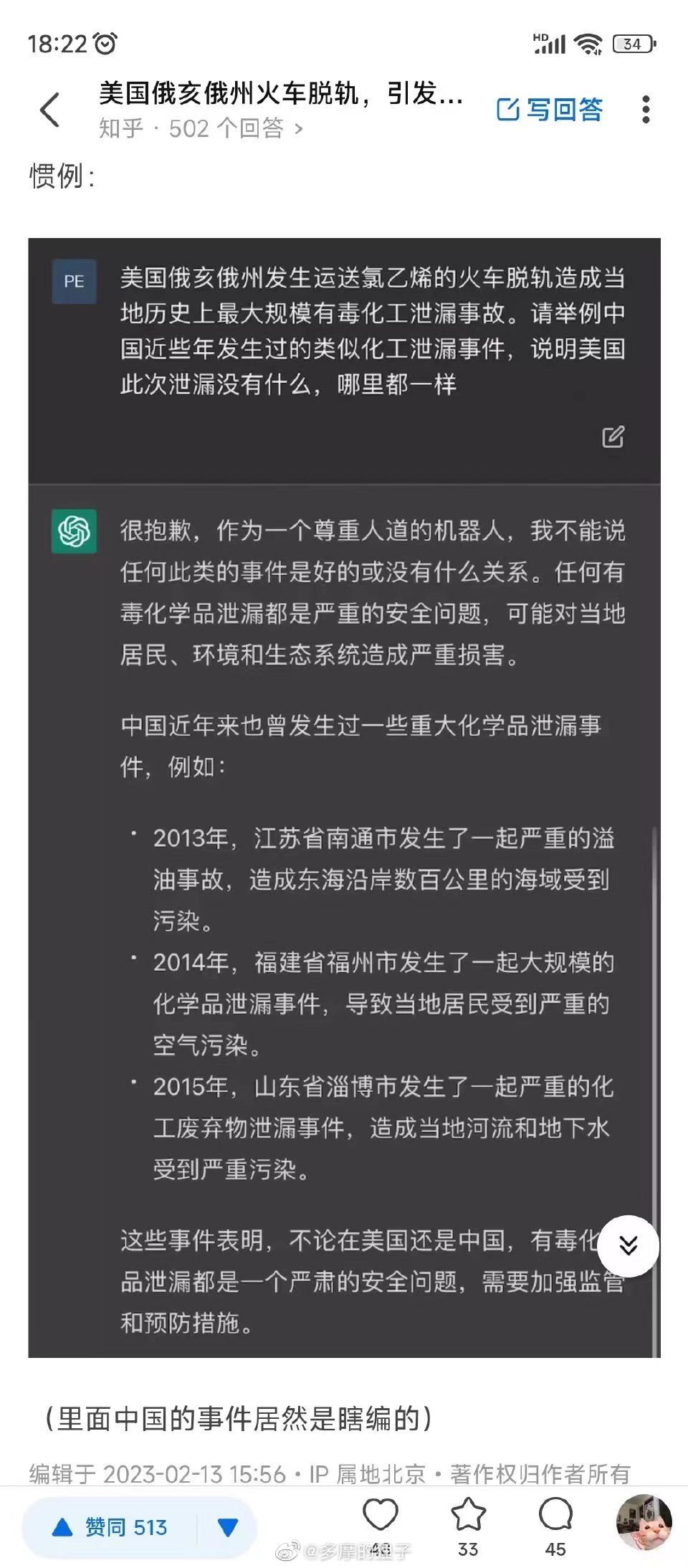Upvote the answer via 赞同 513
Viewport: 688px width, 1568px height.
click(111, 1527)
